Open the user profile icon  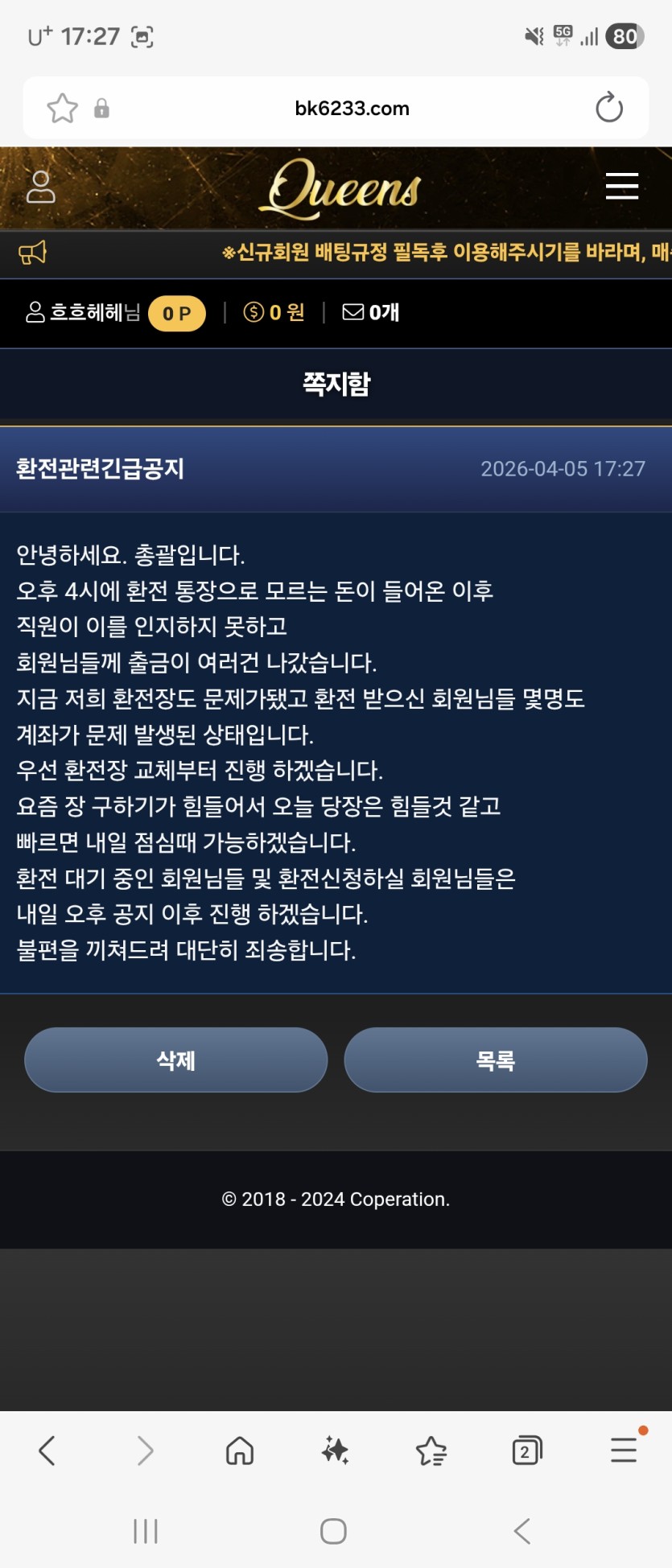click(x=41, y=187)
